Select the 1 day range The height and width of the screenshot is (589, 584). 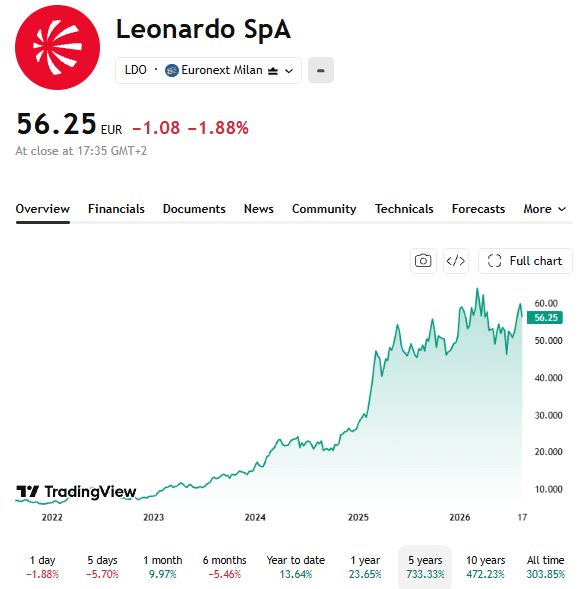(42, 567)
